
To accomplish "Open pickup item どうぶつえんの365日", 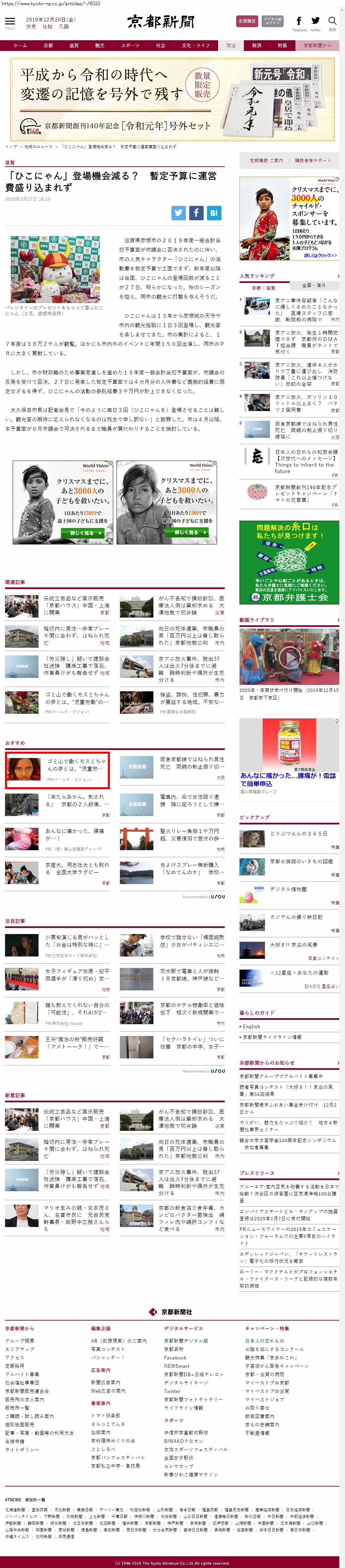I will [x=298, y=833].
